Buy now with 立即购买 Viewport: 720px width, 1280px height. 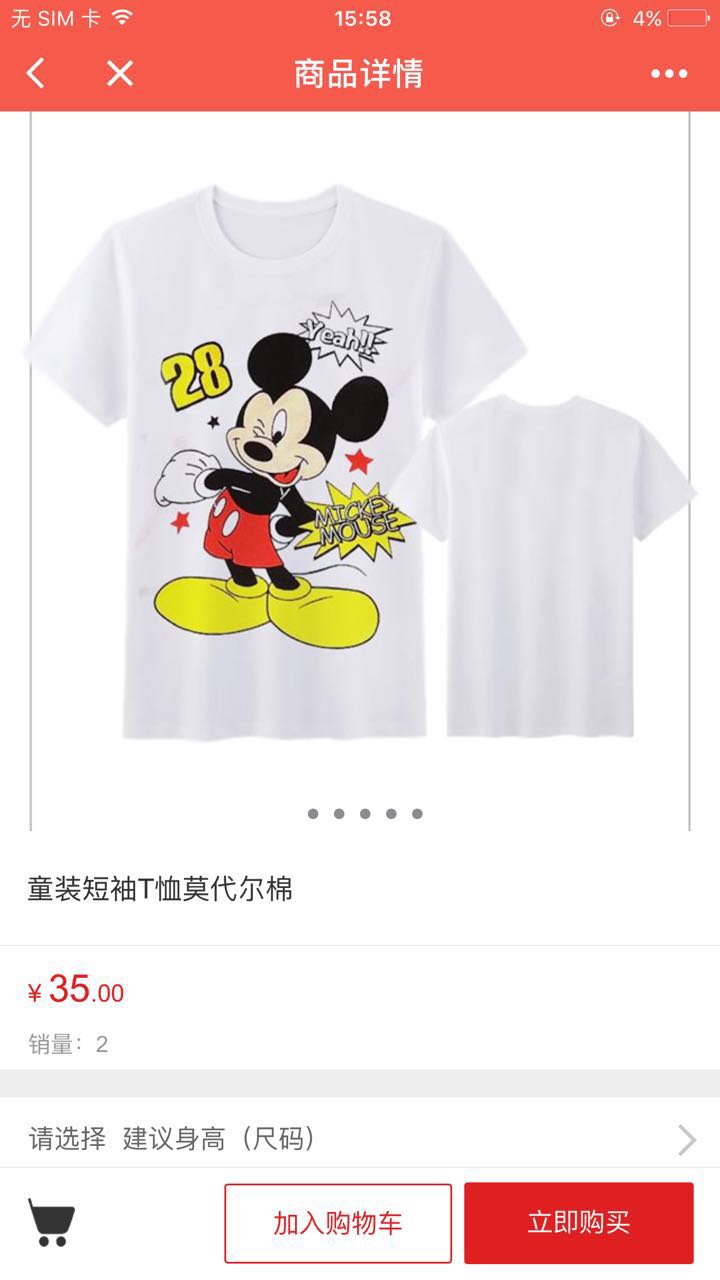(x=578, y=1223)
